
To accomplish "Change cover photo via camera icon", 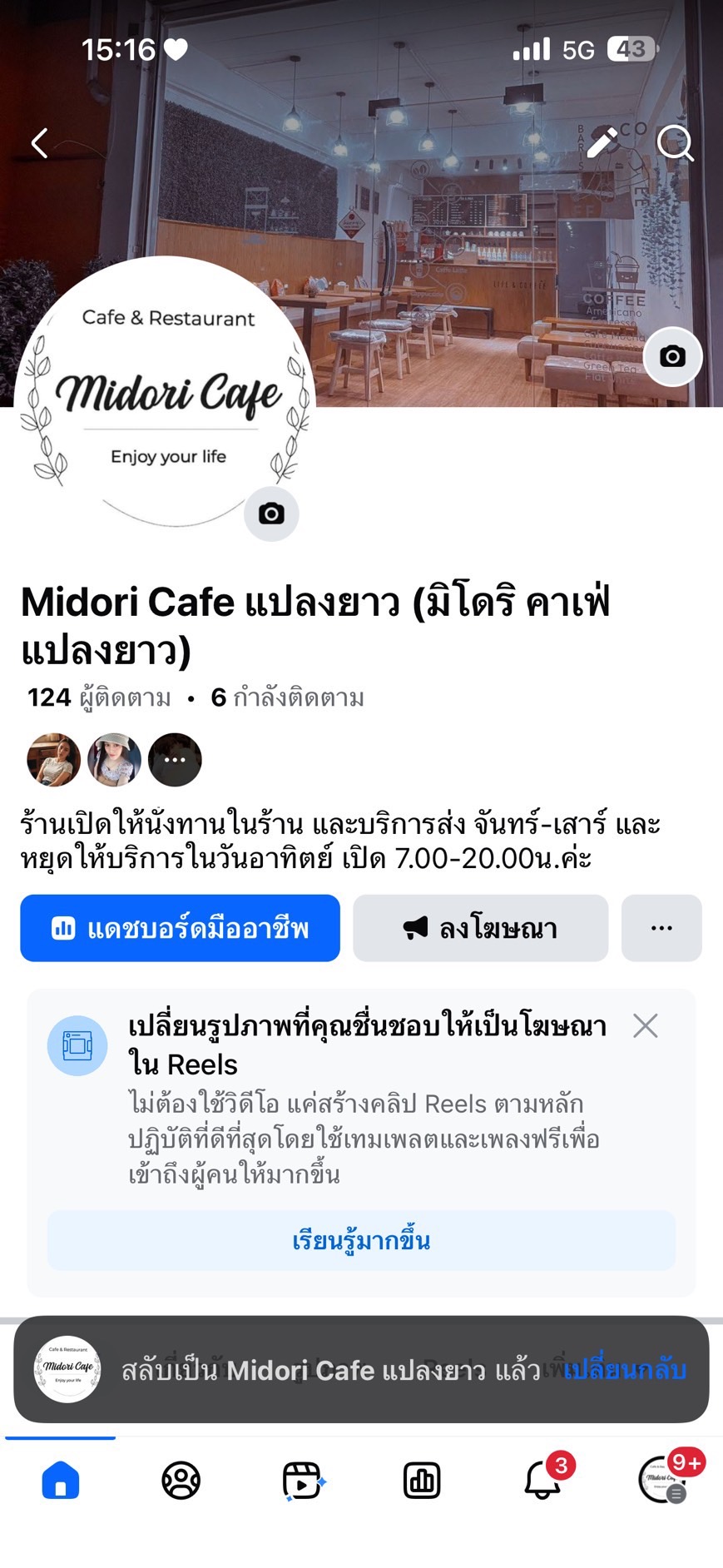I will [x=672, y=356].
